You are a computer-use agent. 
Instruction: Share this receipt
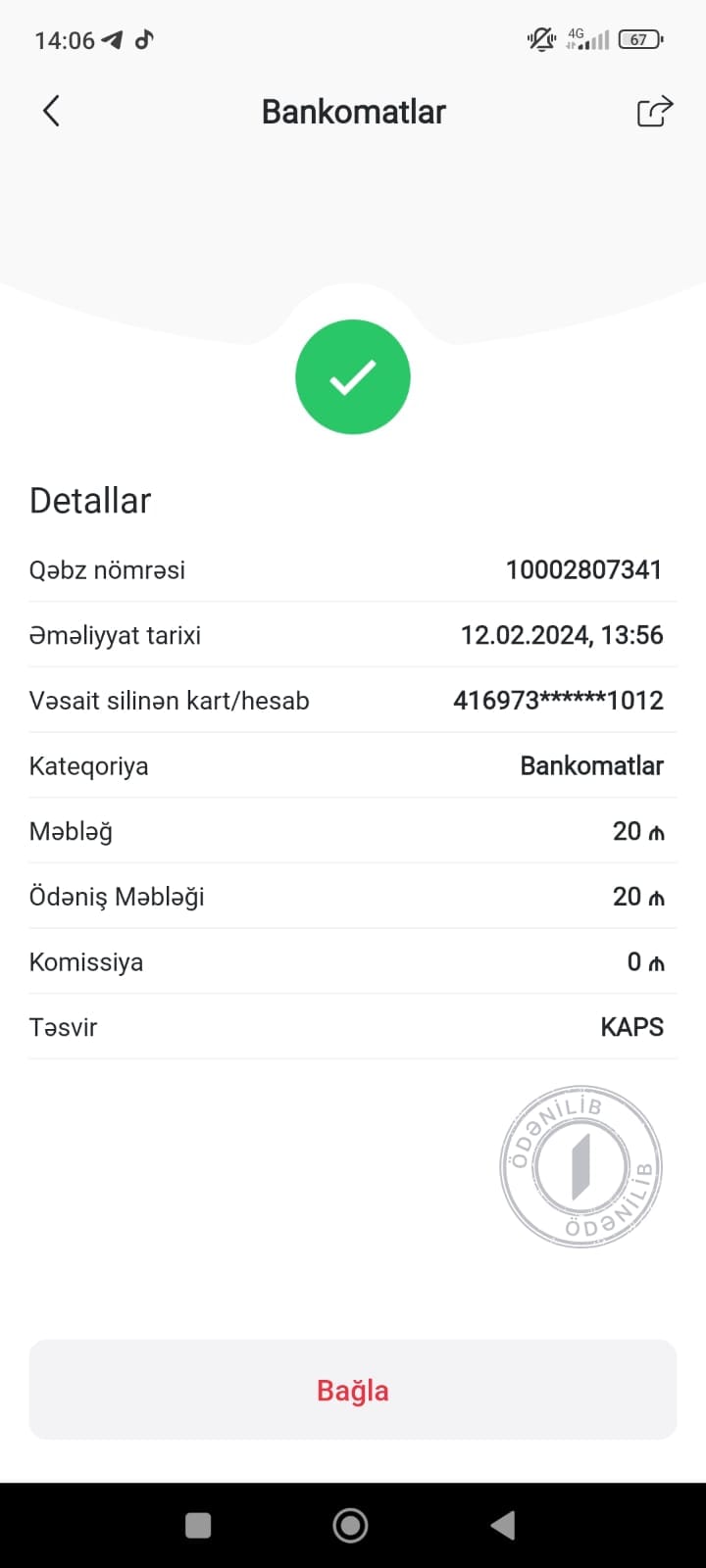pos(655,111)
